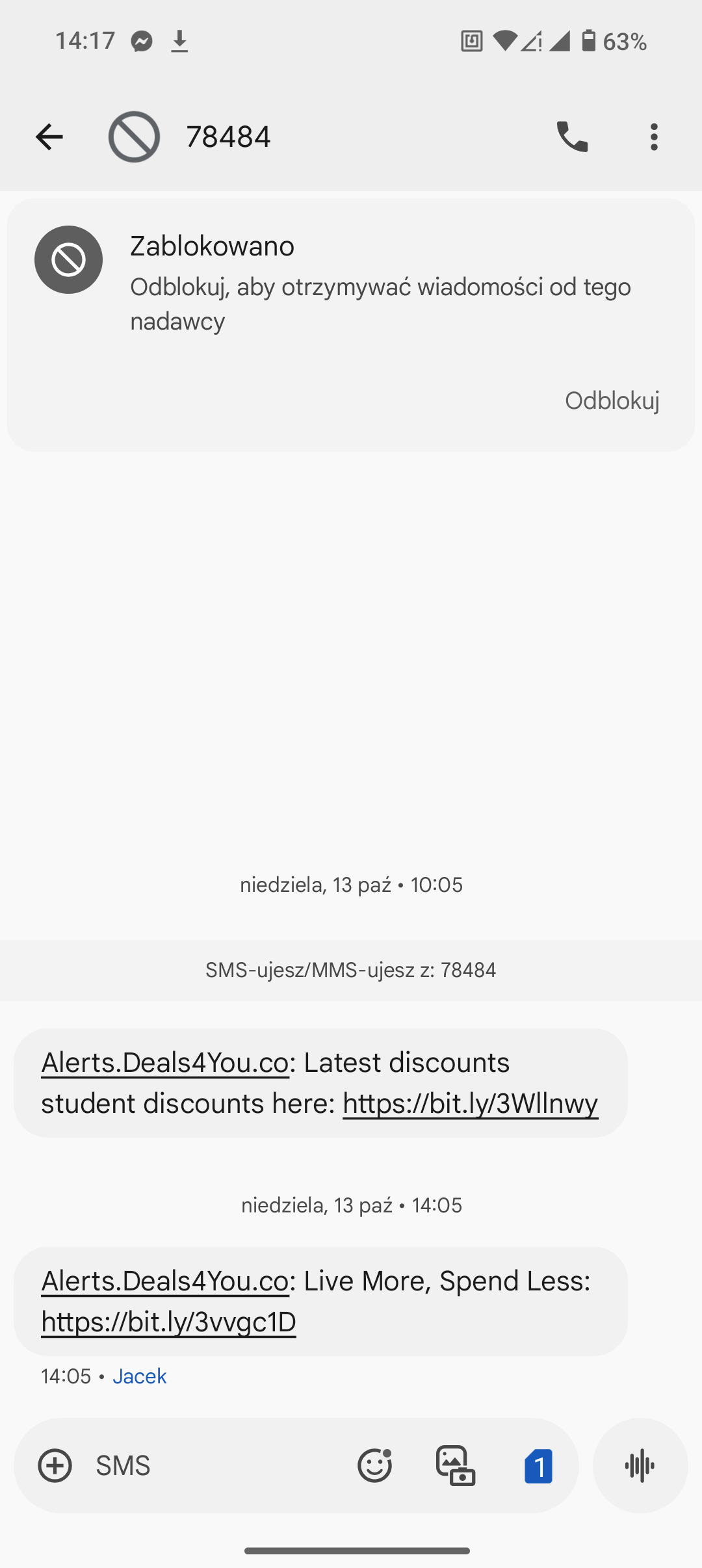Open the blocked contact avatar for 78484
702x1568 pixels.
click(134, 137)
